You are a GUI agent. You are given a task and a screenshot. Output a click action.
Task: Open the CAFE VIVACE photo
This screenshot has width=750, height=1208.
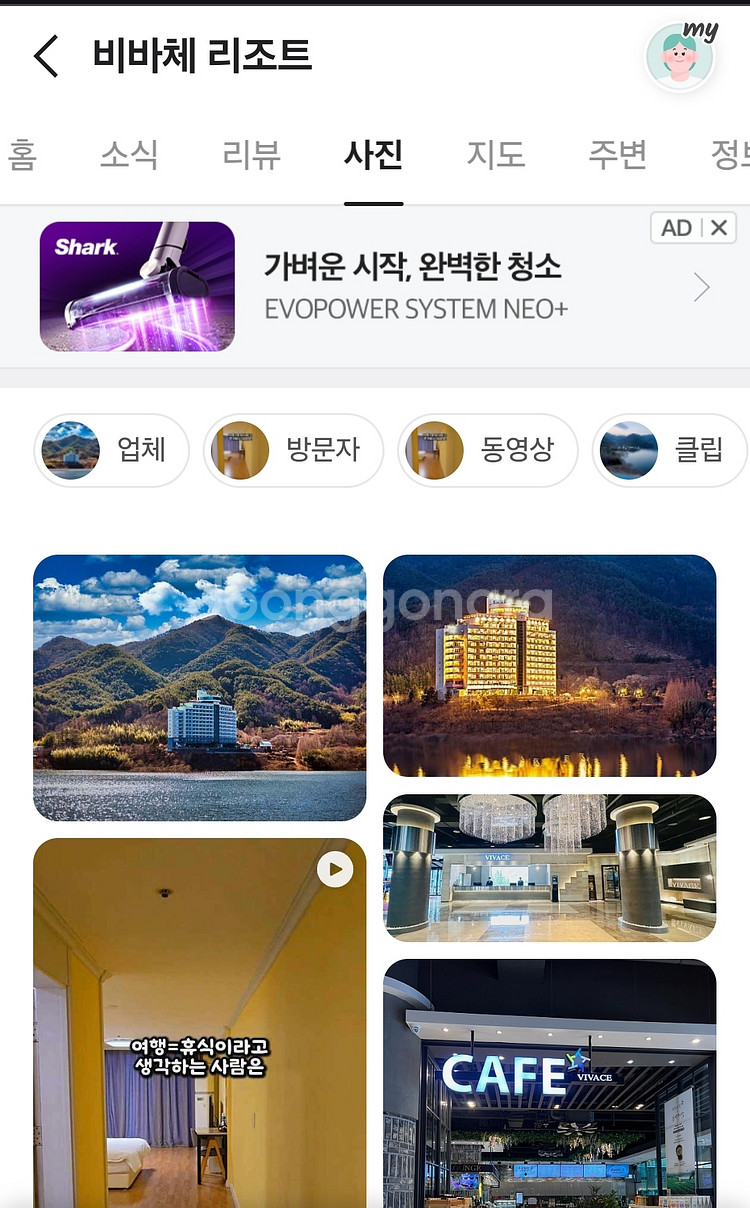550,1084
